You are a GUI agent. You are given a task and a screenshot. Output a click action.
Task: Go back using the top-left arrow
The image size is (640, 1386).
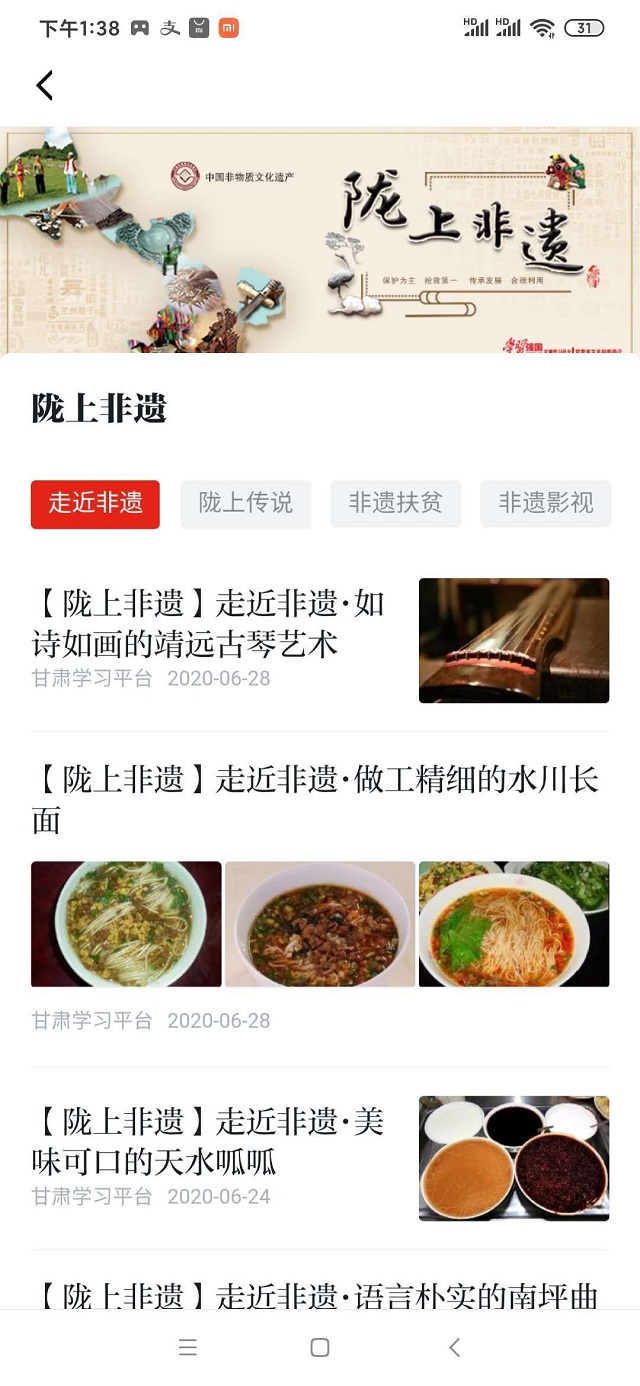tap(45, 86)
